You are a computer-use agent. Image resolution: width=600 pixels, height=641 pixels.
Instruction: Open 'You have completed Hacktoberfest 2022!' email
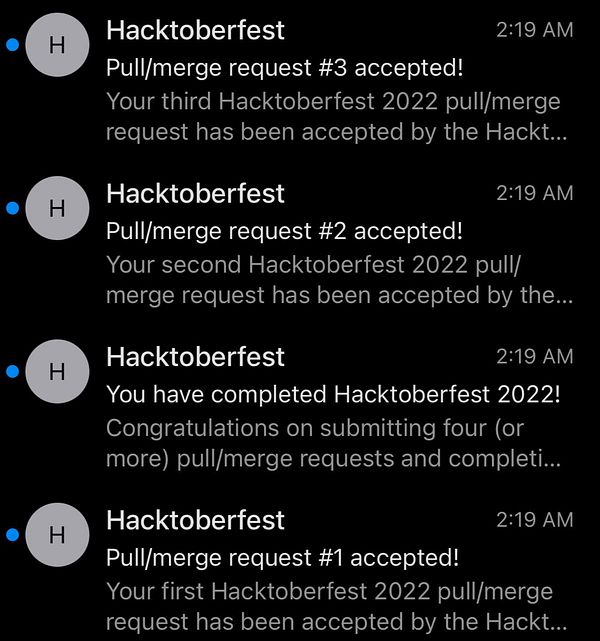click(x=333, y=394)
